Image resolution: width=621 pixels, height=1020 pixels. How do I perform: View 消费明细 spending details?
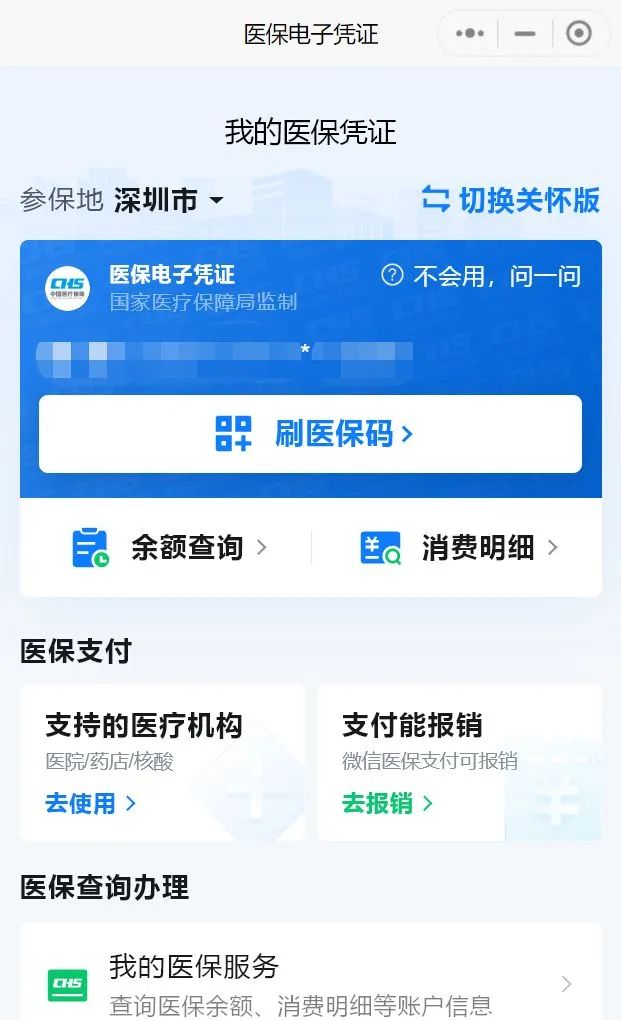pos(459,548)
